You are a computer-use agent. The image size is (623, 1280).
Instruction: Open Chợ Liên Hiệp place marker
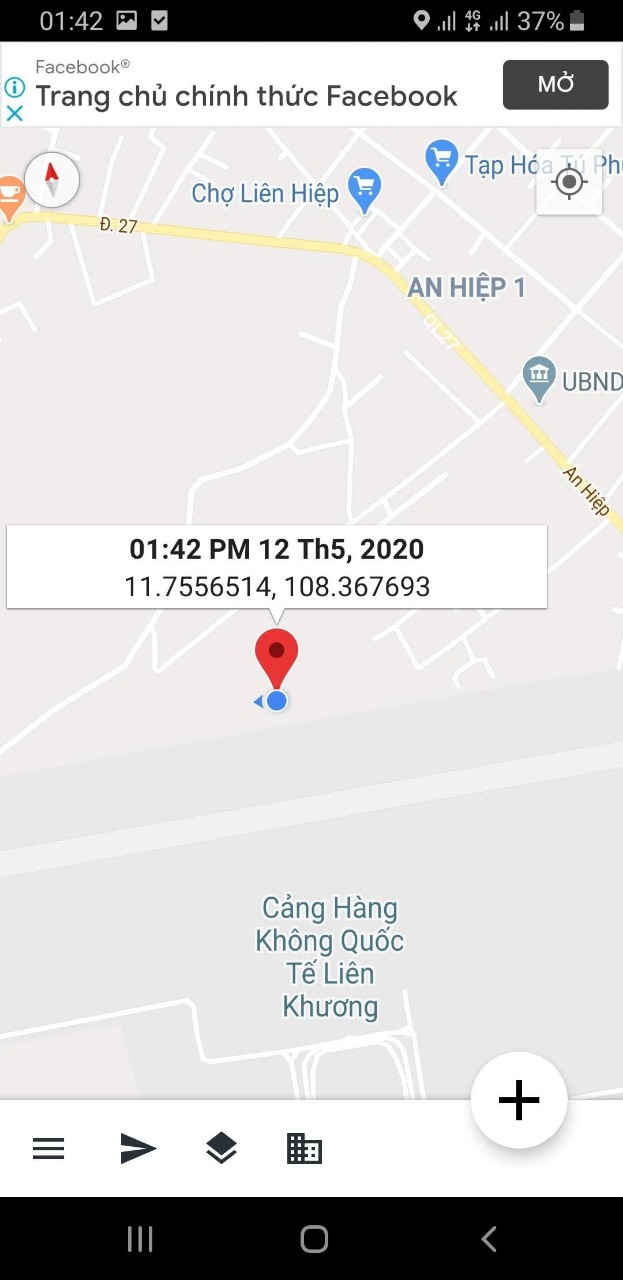point(364,190)
